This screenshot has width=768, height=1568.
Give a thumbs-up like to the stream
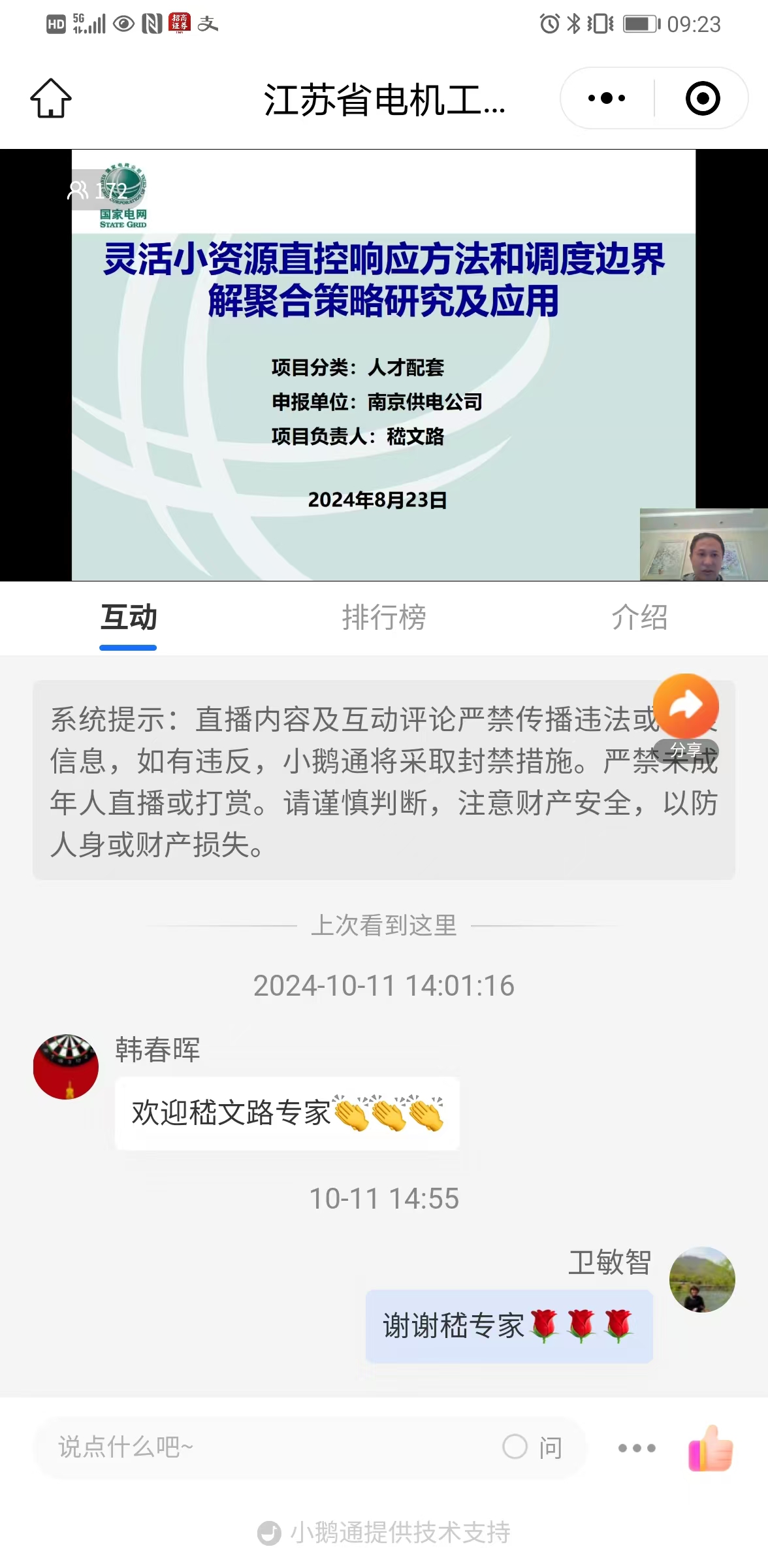tap(711, 1448)
